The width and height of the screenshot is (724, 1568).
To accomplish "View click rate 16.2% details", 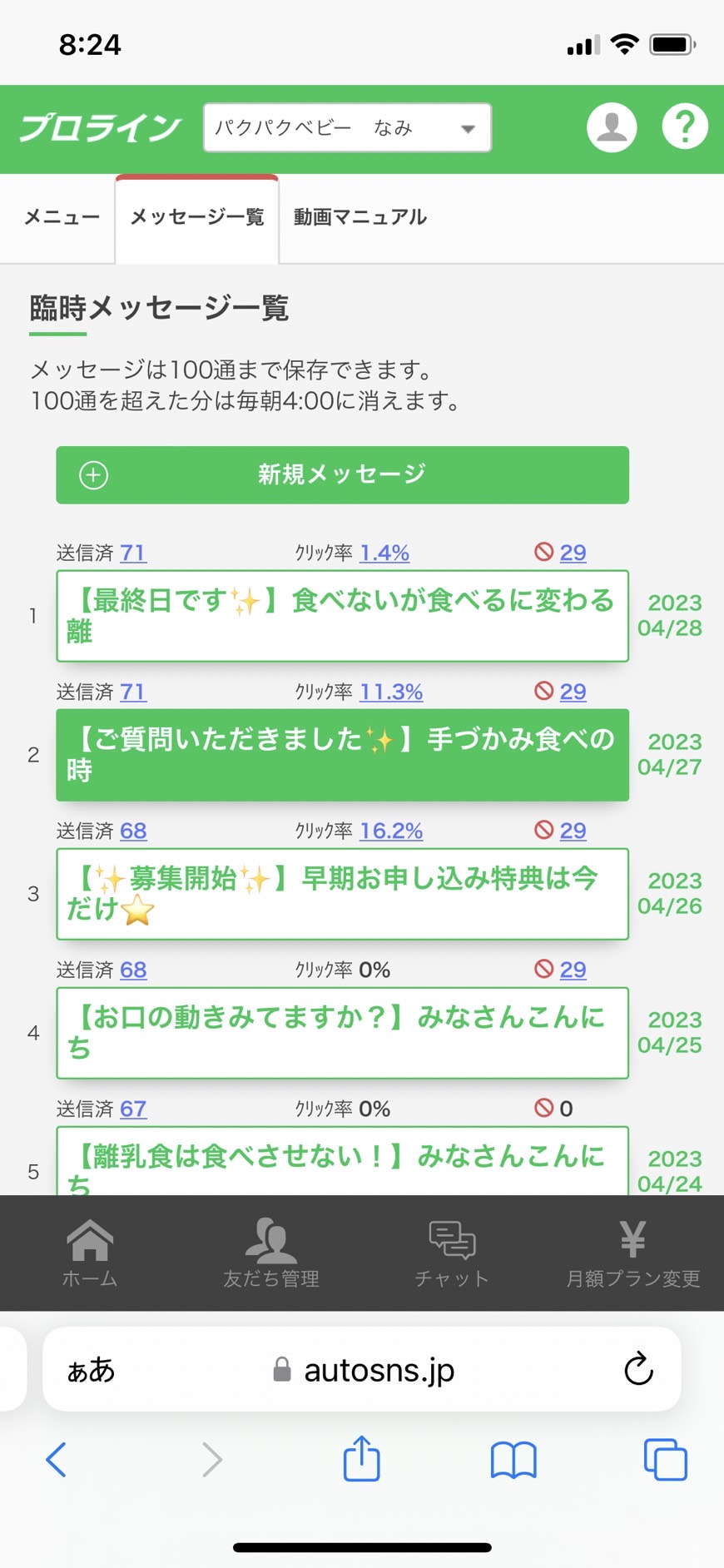I will coord(391,831).
